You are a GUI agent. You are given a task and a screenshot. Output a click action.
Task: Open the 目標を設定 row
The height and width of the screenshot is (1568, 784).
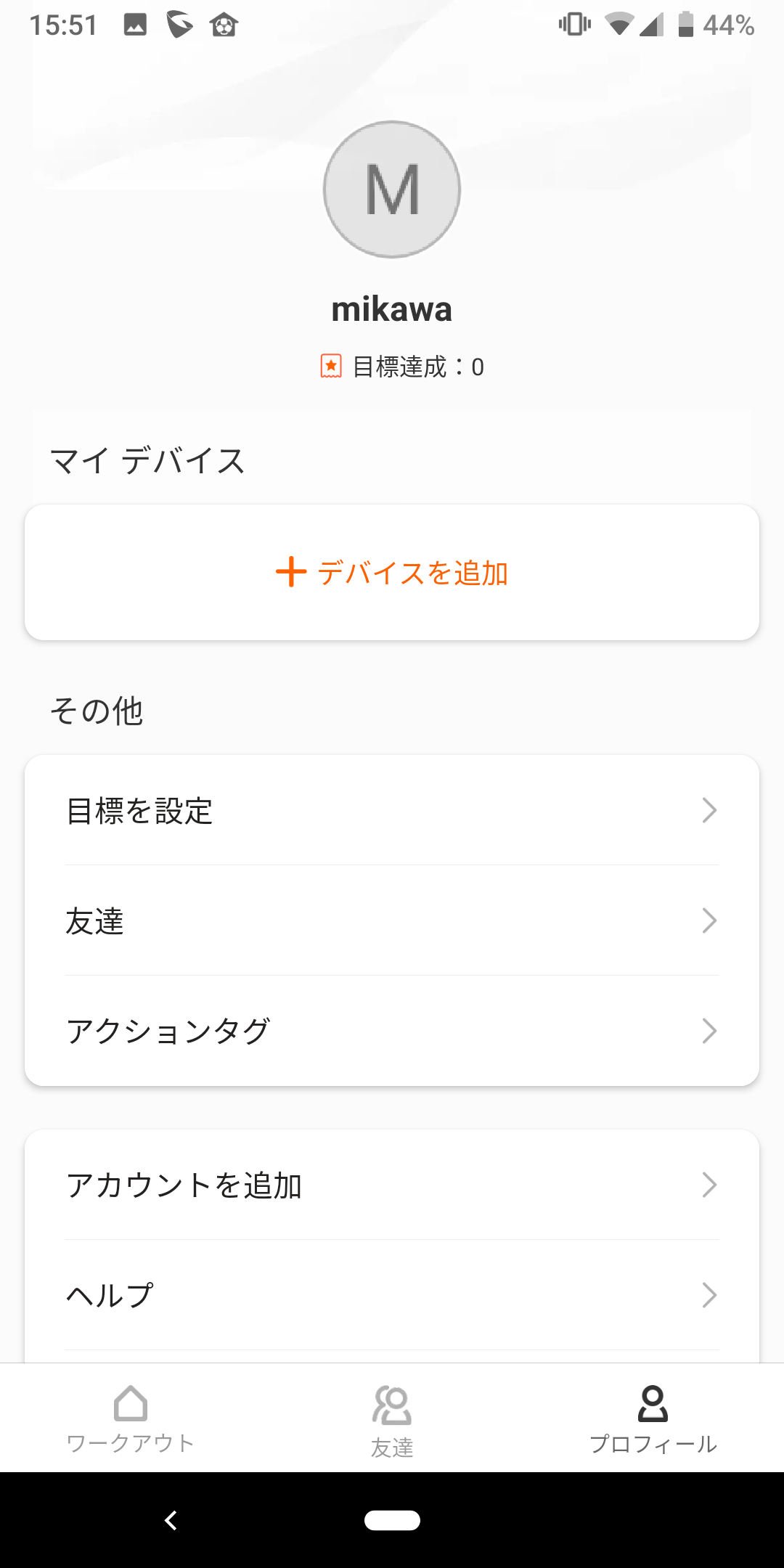(x=392, y=810)
